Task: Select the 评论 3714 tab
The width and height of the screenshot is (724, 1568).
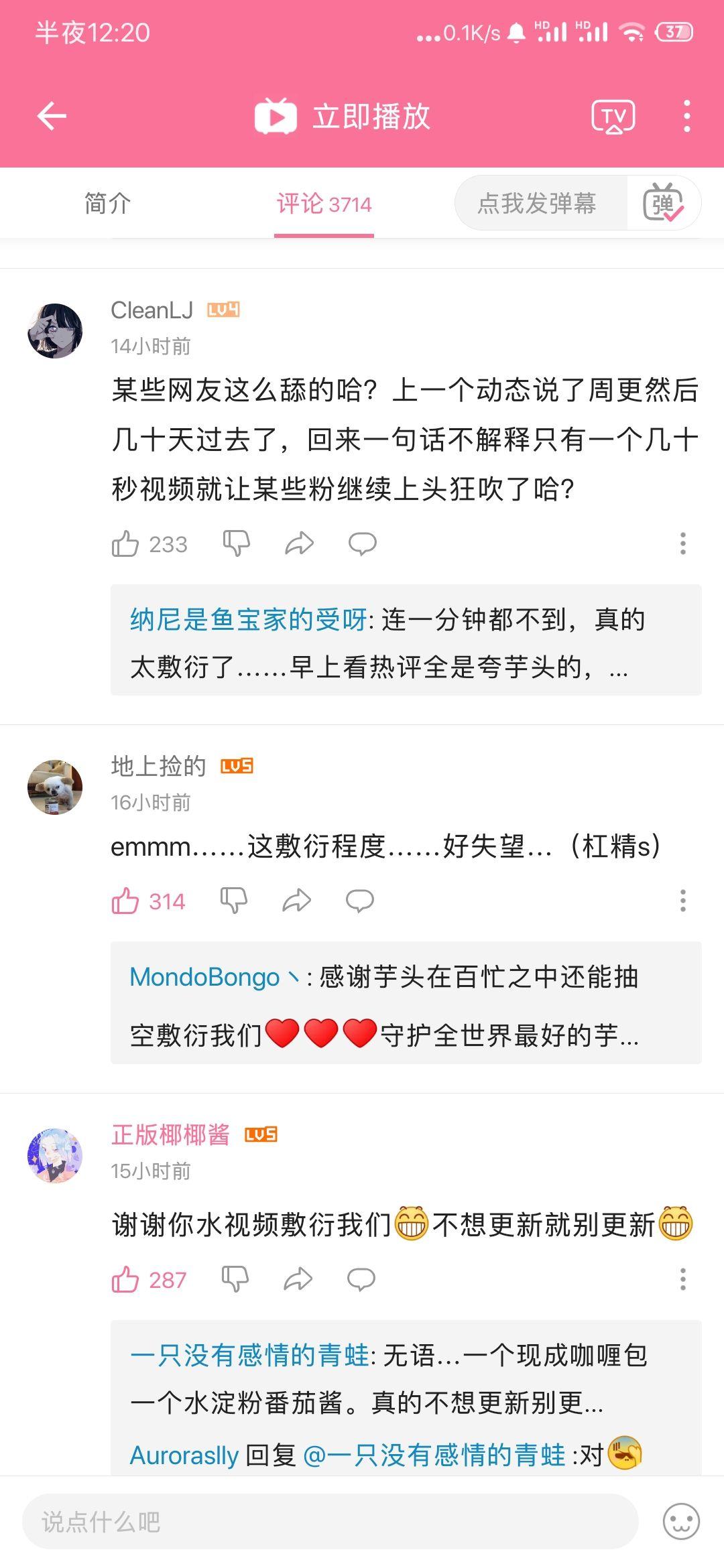Action: click(x=324, y=204)
